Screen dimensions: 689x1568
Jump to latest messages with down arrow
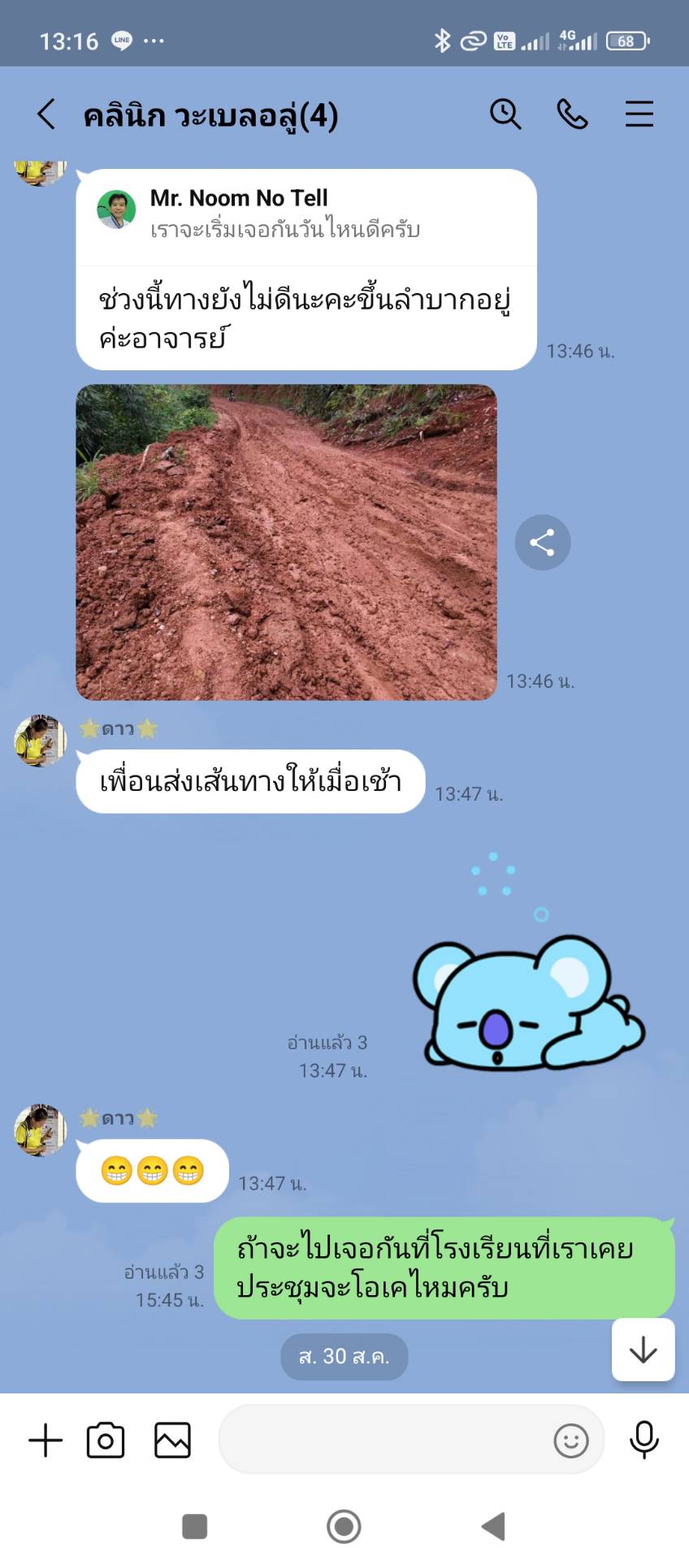(x=643, y=1350)
